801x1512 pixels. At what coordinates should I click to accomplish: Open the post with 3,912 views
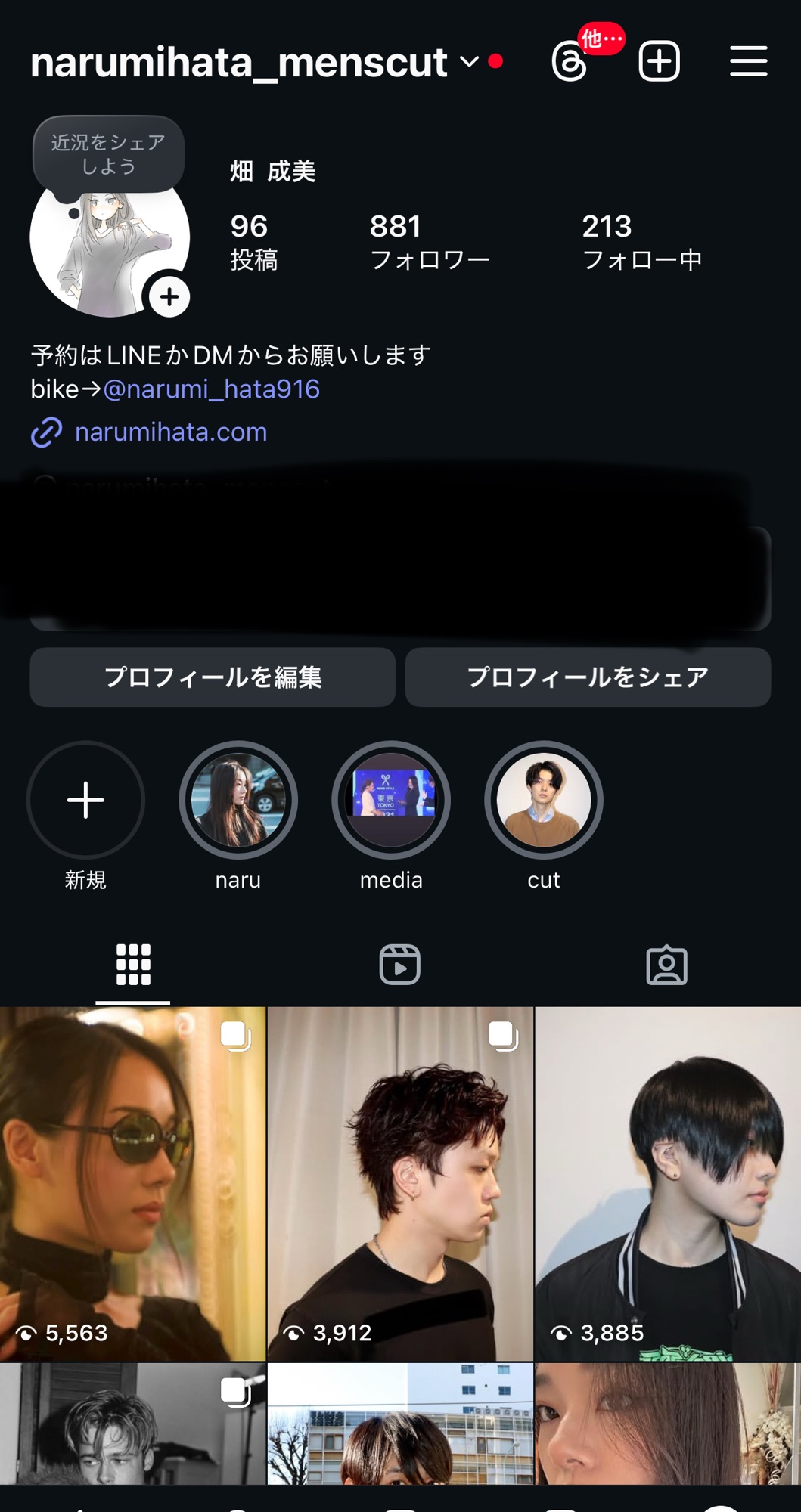400,1183
